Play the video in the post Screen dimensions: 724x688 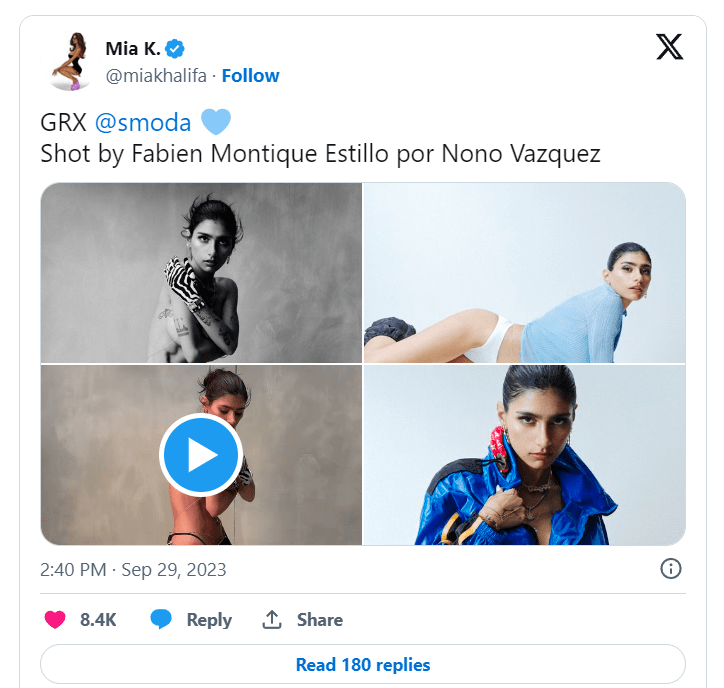(201, 455)
